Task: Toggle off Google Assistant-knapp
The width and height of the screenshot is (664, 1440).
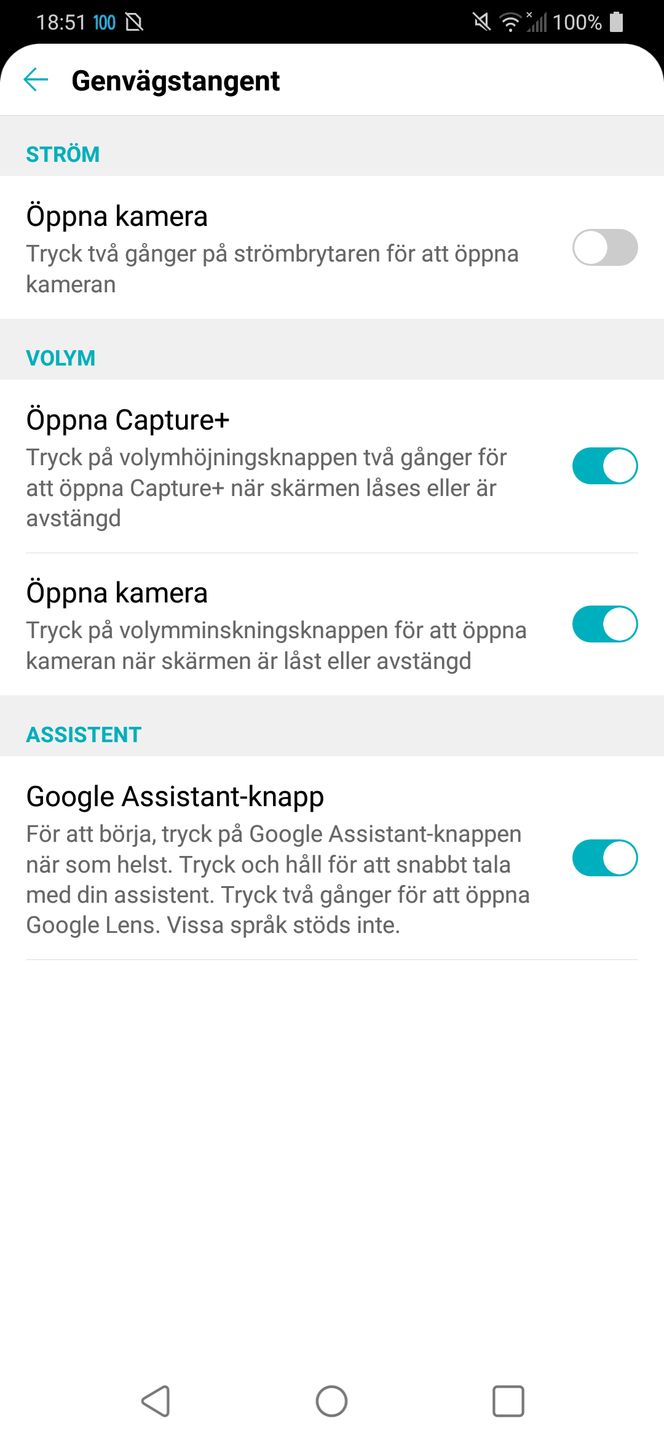Action: click(604, 858)
